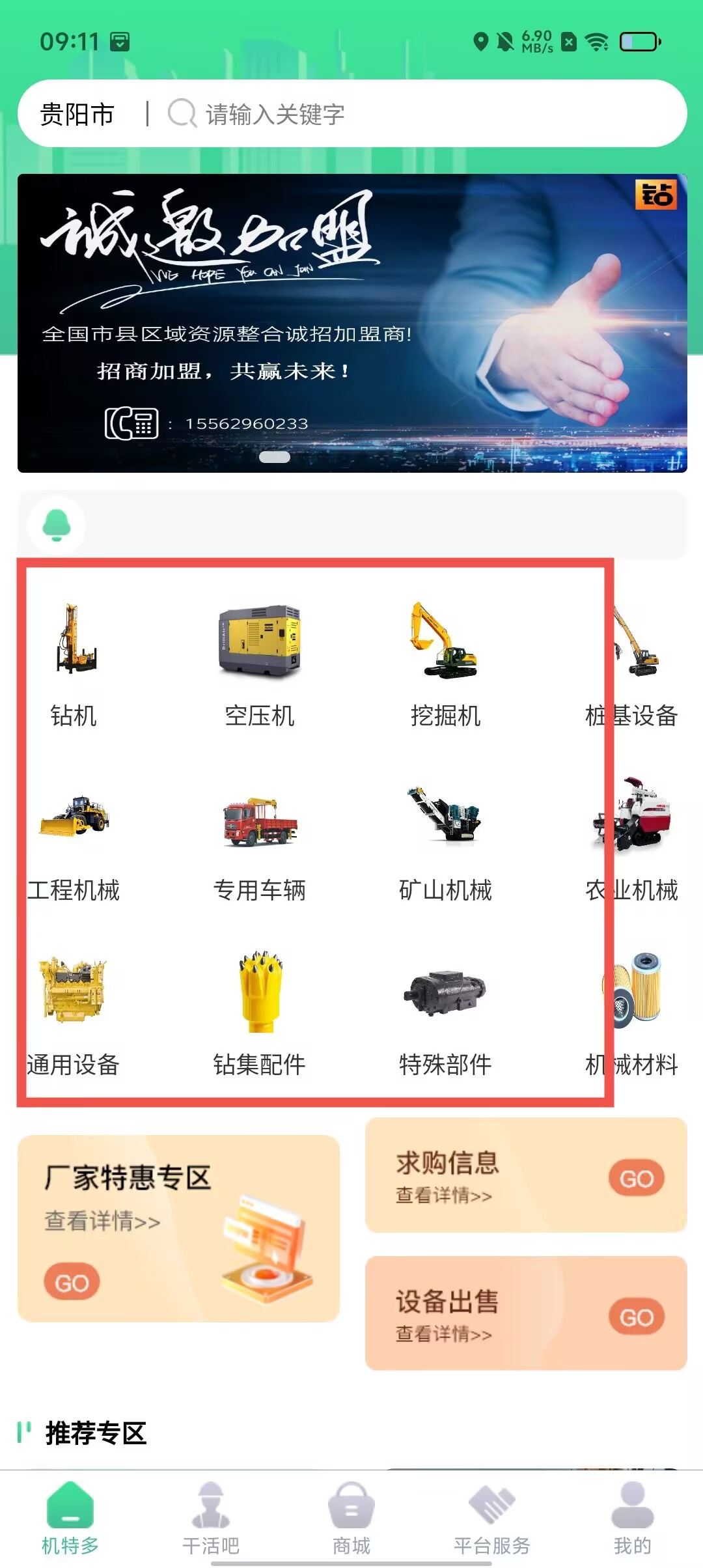This screenshot has width=703, height=1568.
Task: Tap GO on the 设备出售 card
Action: point(636,1317)
